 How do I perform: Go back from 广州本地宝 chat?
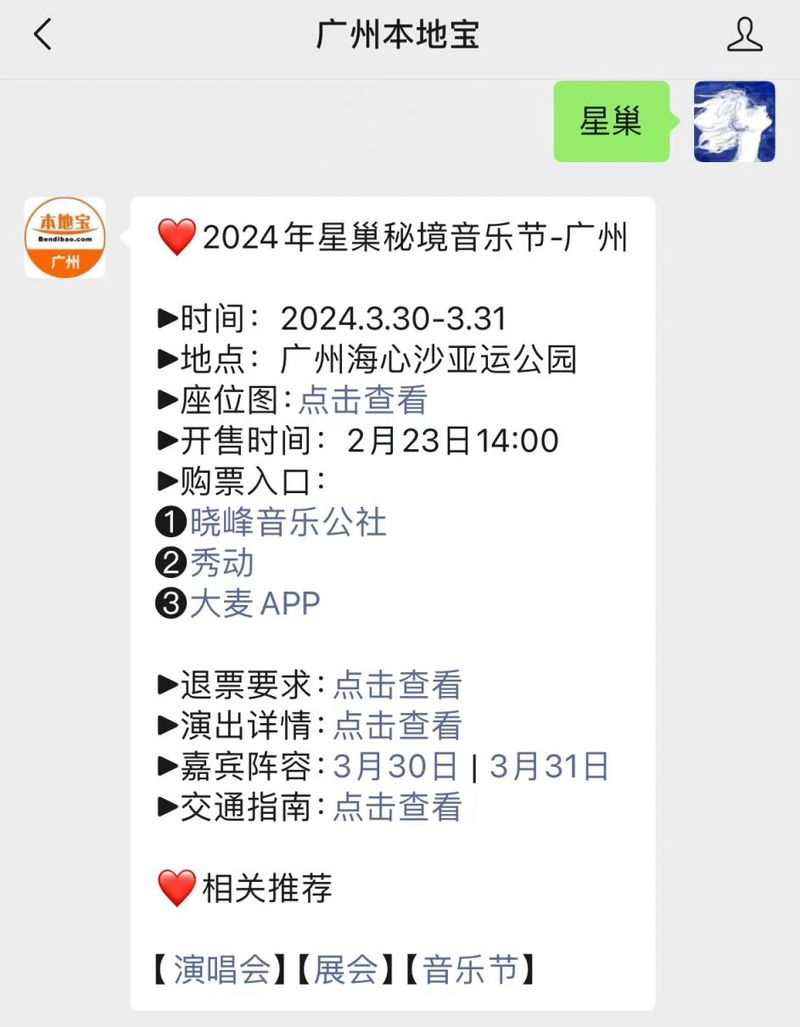point(42,35)
